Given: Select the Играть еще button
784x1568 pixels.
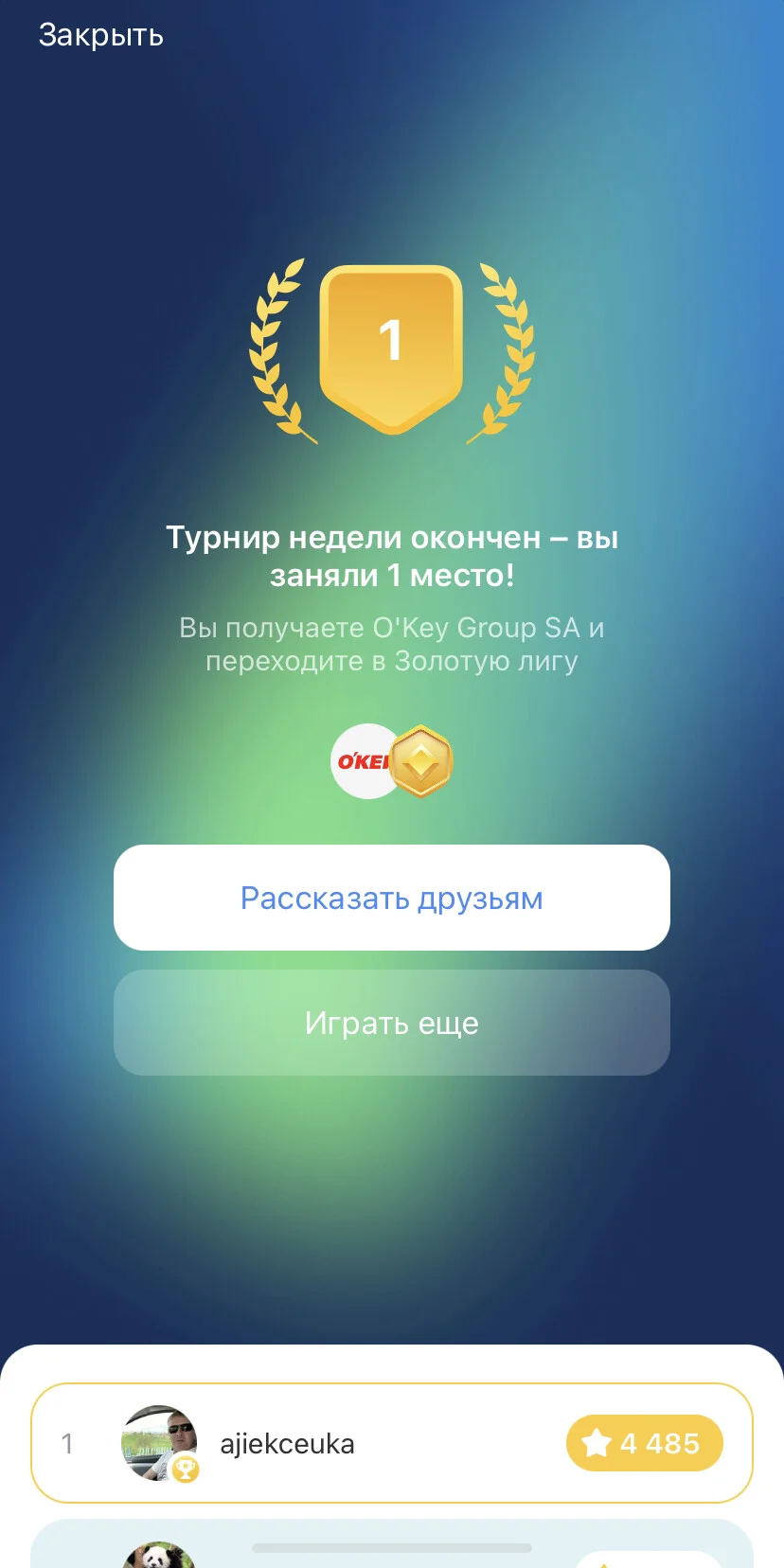Looking at the screenshot, I should (392, 1023).
